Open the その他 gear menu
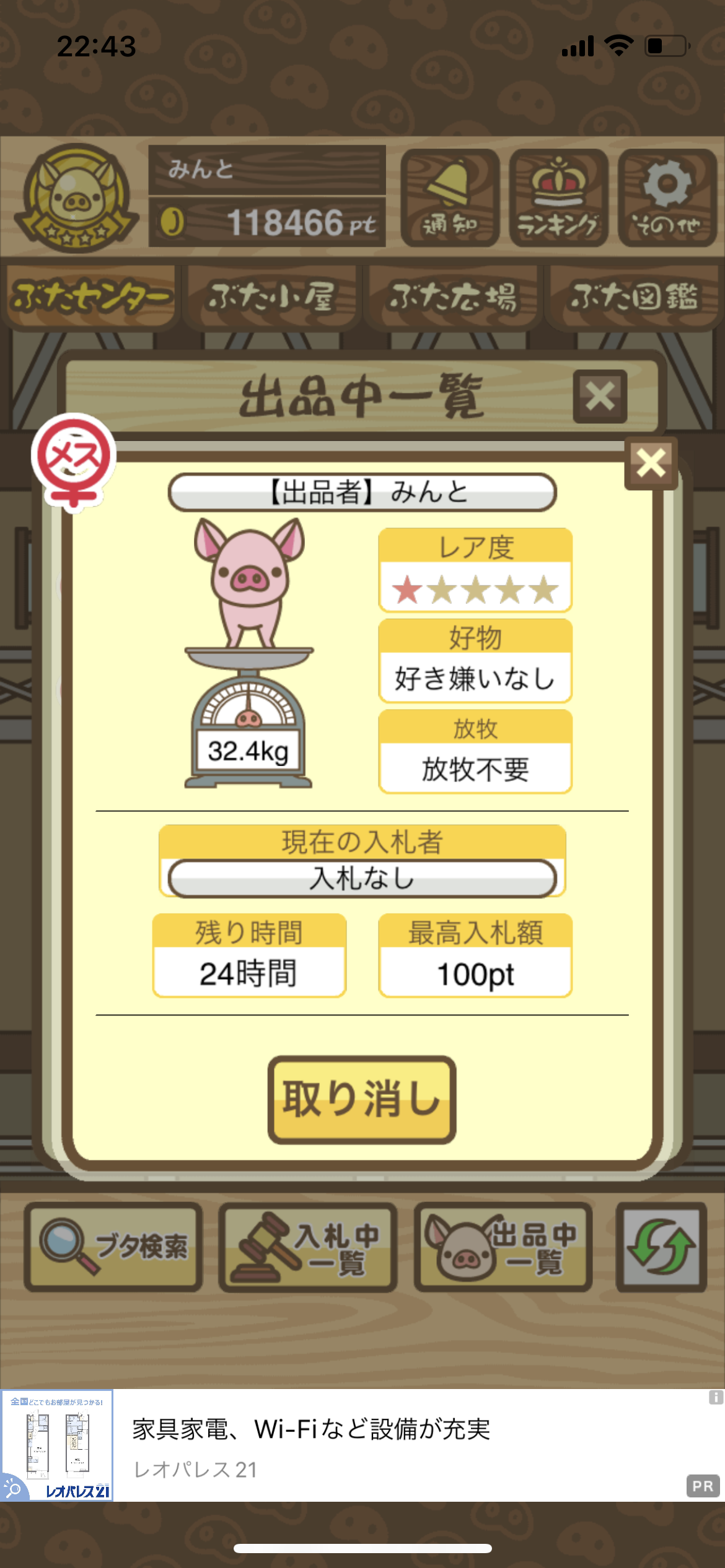725x1568 pixels. click(x=667, y=198)
